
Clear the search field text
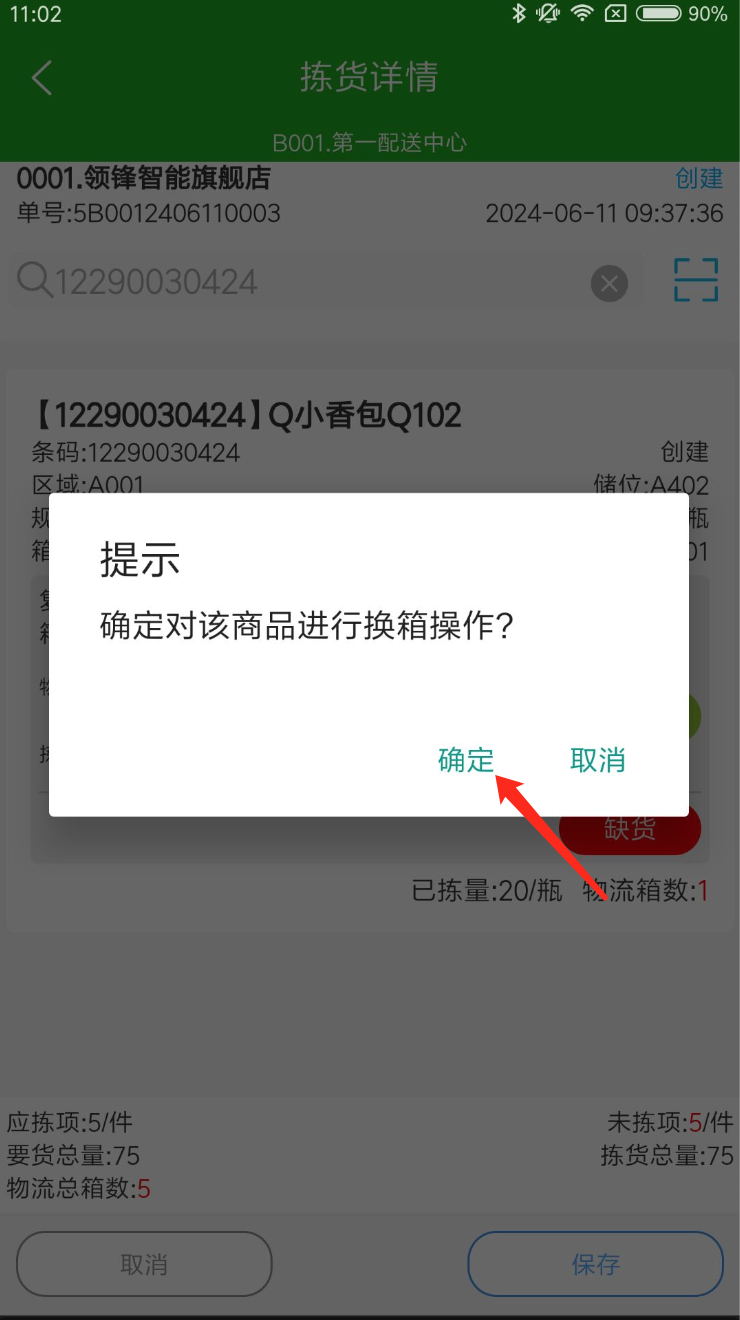click(x=609, y=284)
